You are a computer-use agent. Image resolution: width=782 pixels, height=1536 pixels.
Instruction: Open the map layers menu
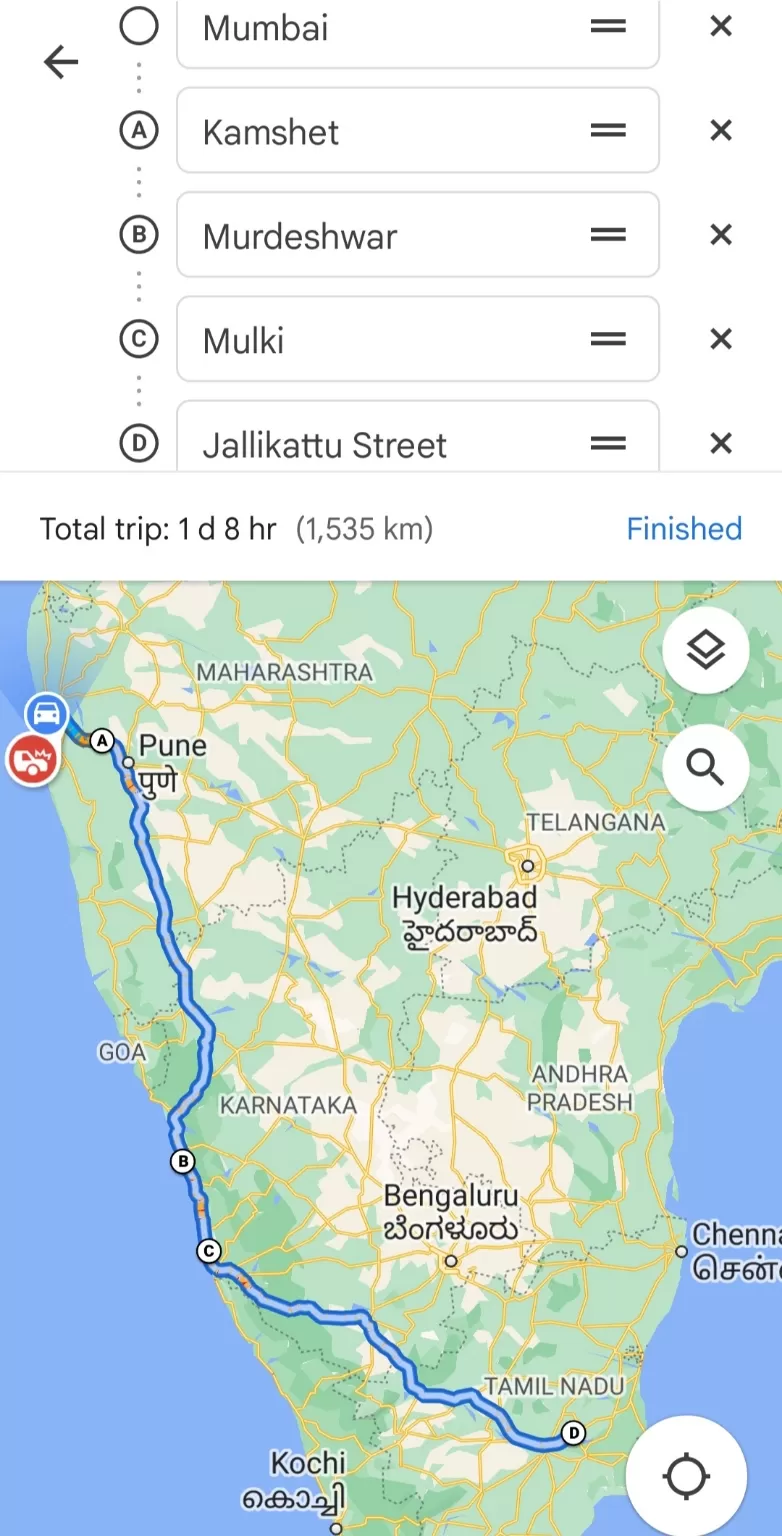[x=706, y=651]
